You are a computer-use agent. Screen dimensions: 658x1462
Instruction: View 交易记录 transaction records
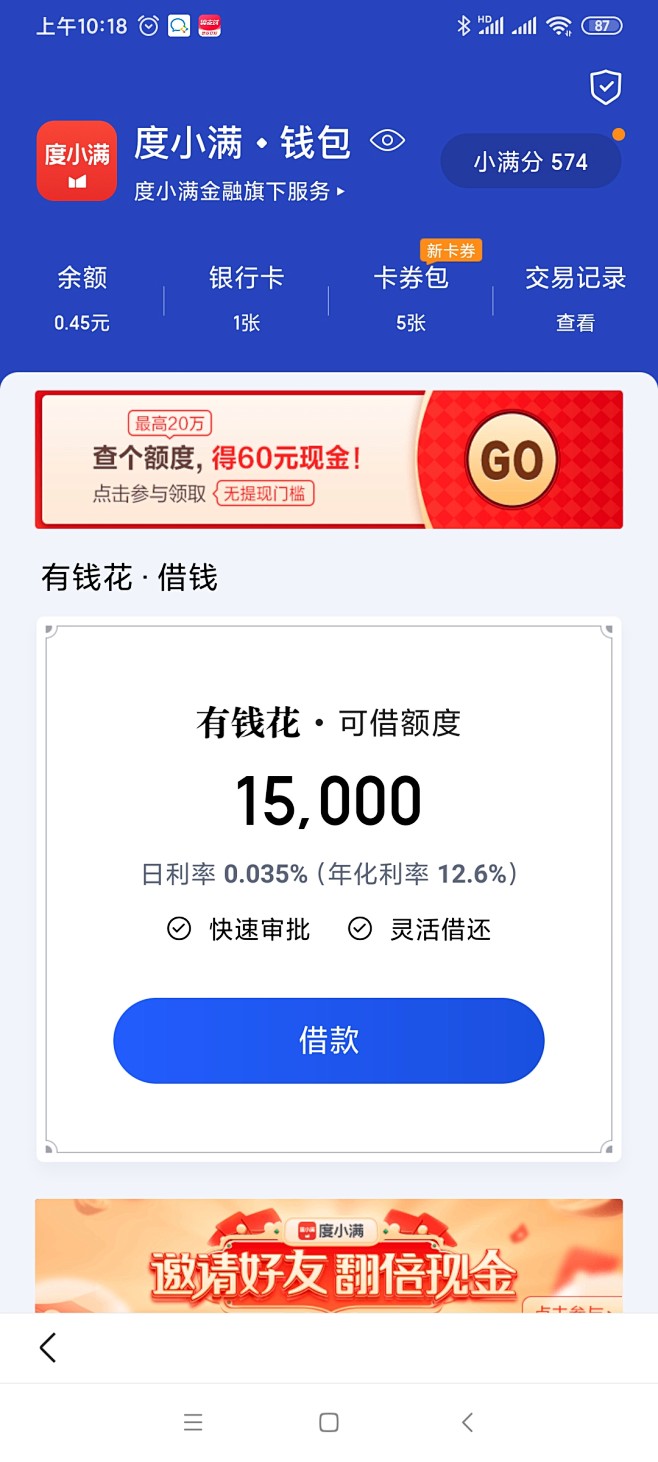[575, 298]
